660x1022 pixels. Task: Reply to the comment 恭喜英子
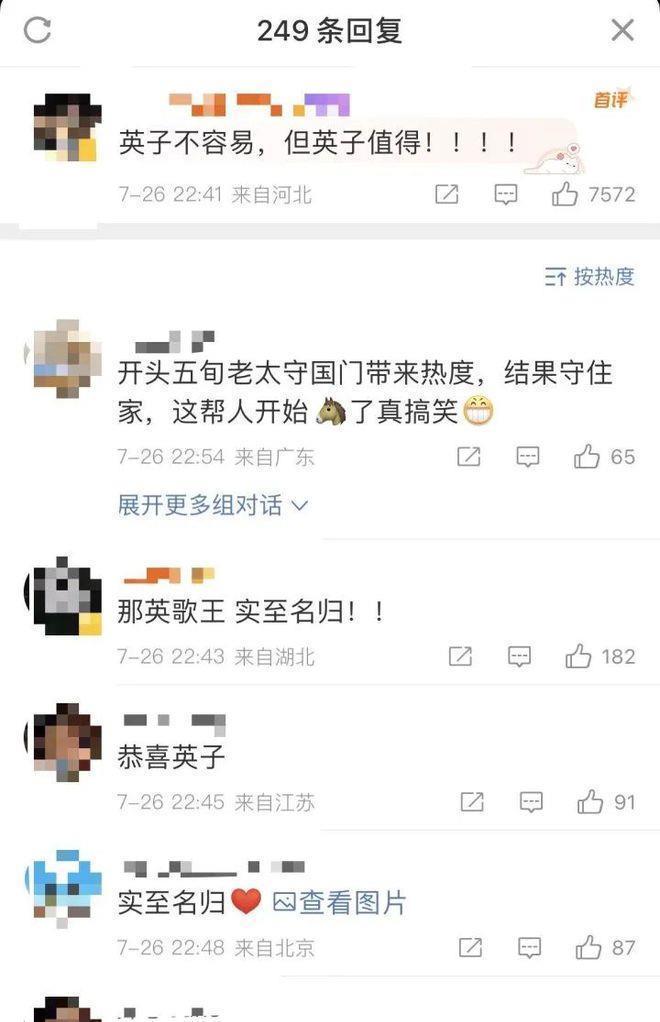[x=531, y=802]
